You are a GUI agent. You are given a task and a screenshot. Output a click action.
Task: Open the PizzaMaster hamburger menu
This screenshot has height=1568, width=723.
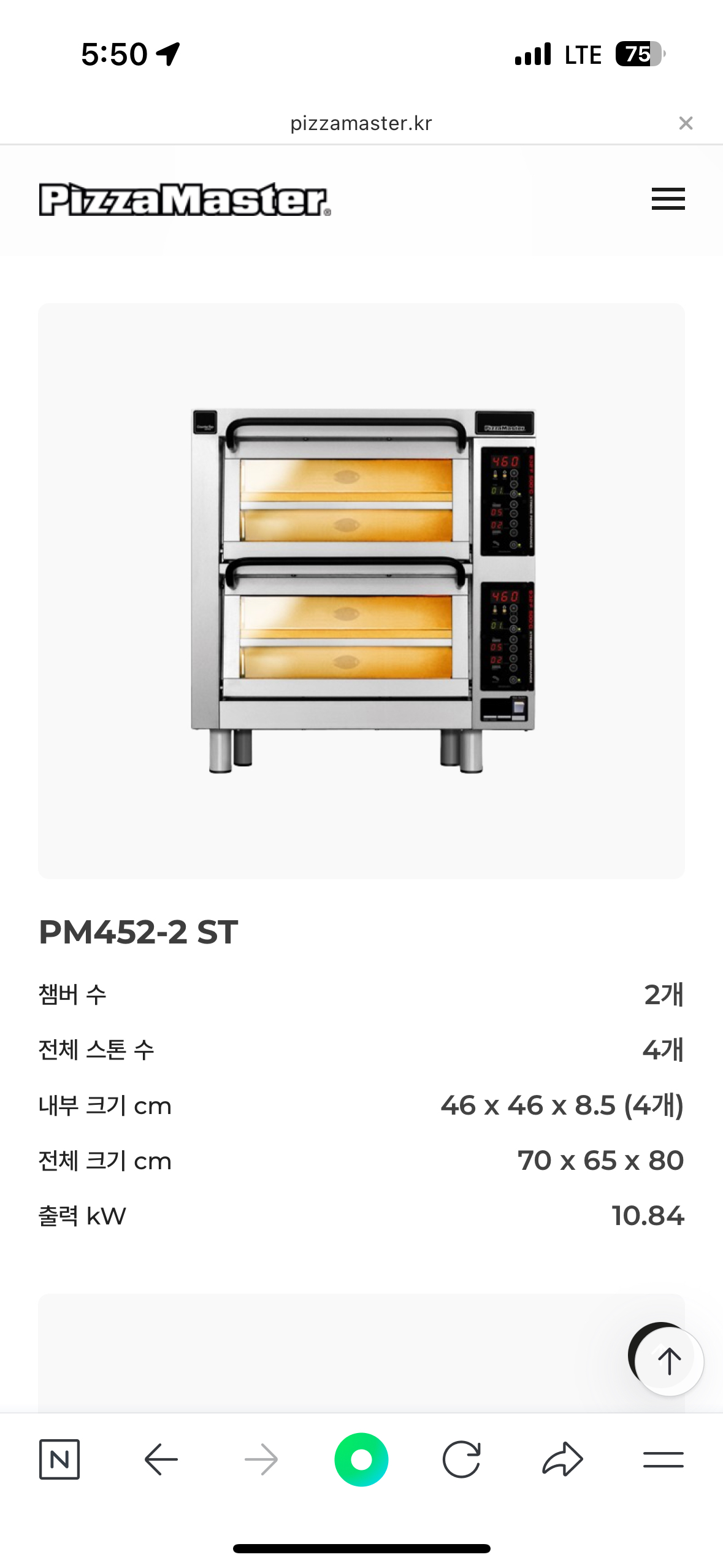point(668,199)
